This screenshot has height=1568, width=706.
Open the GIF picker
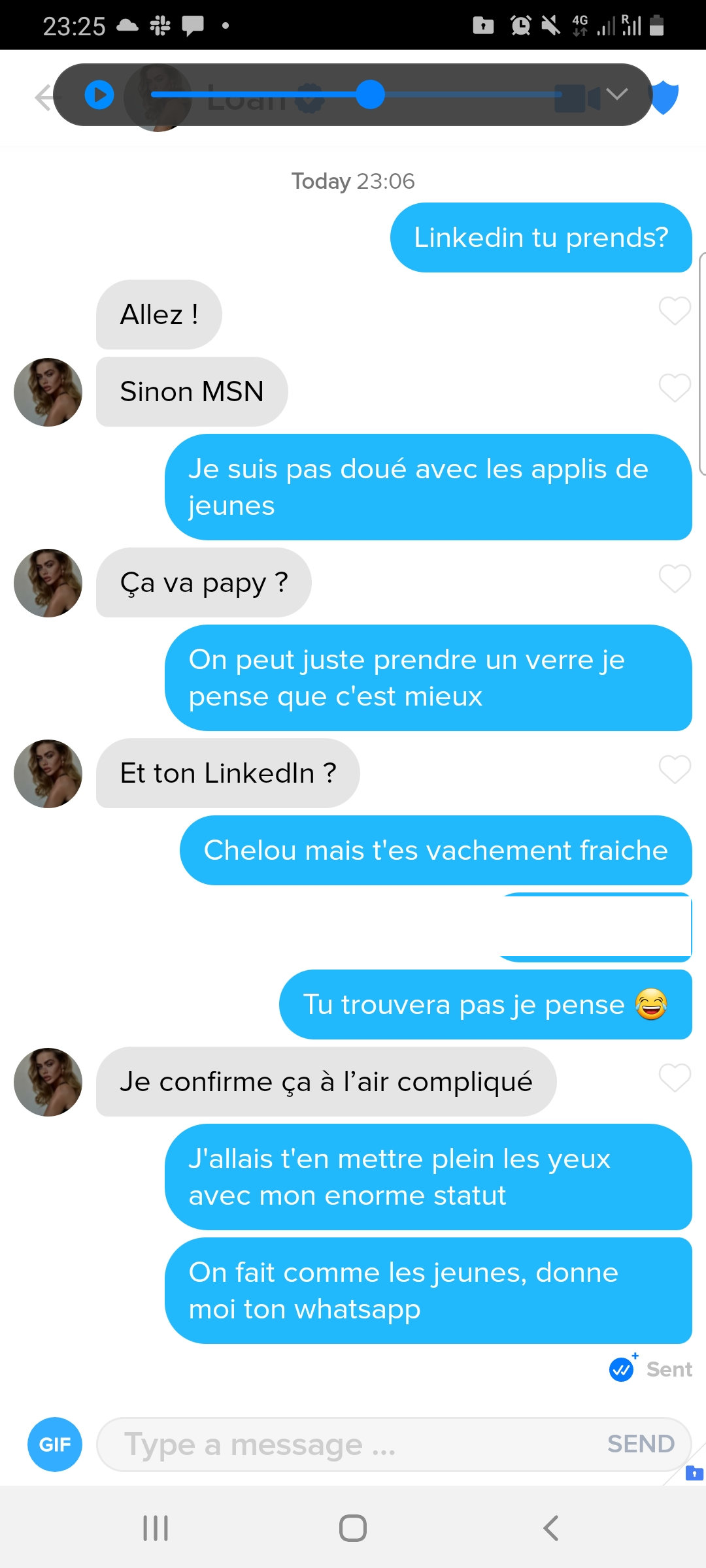coord(55,1445)
